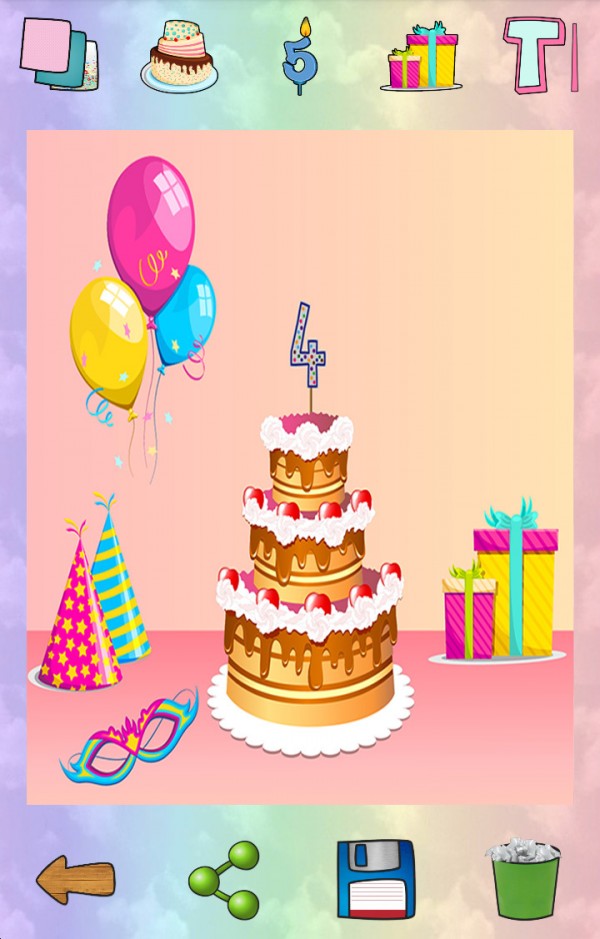Go back with the wooden arrow
The image size is (600, 939).
point(76,879)
